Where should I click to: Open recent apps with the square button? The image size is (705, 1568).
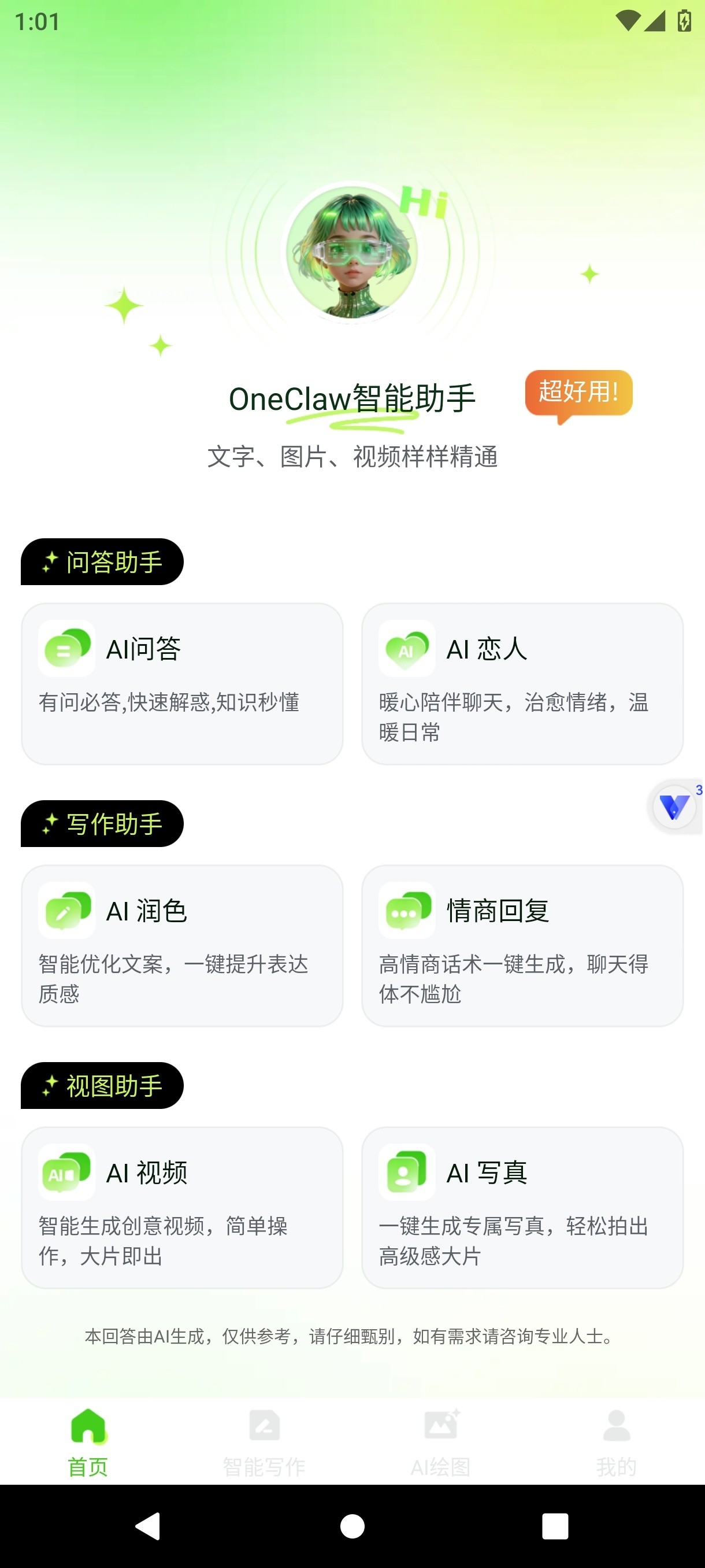(555, 1526)
